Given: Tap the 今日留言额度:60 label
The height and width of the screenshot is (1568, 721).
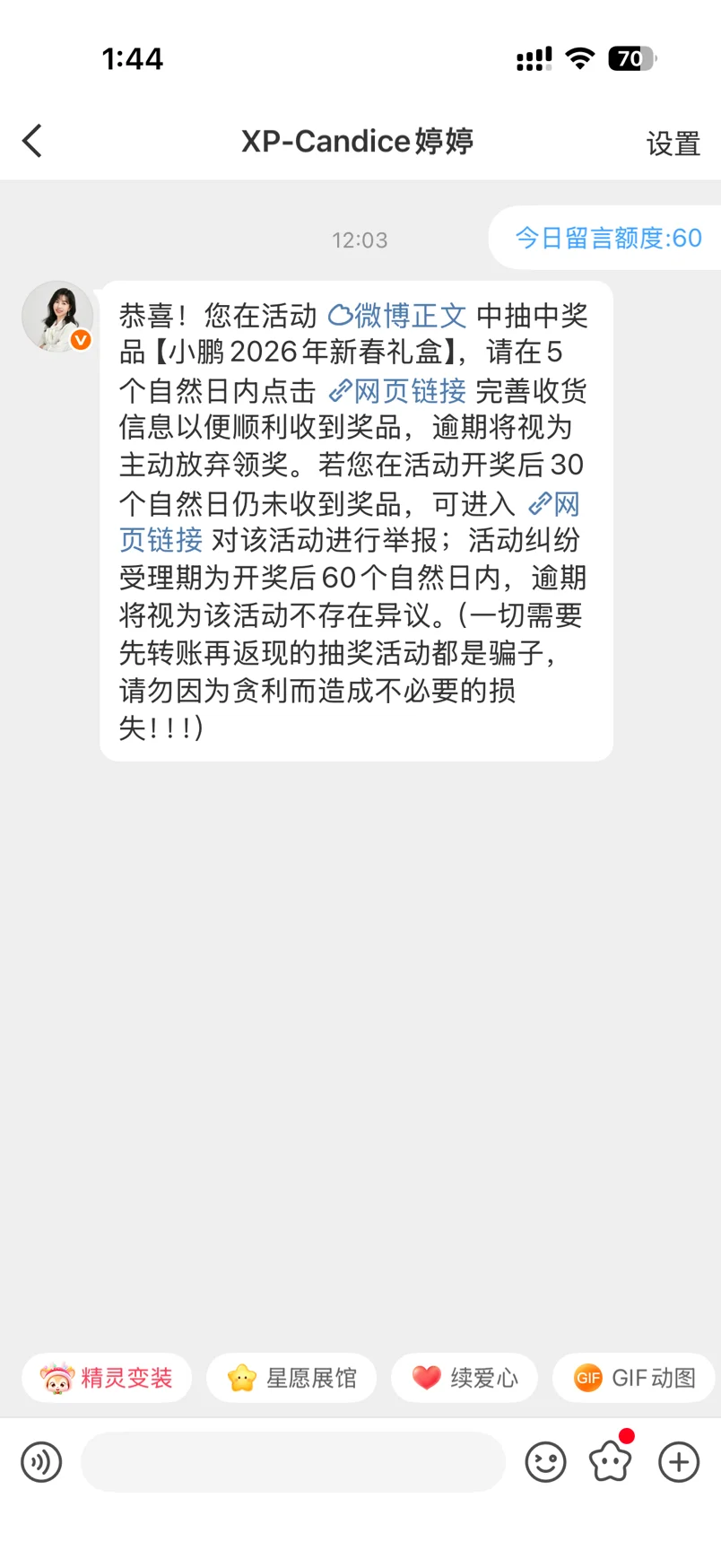Looking at the screenshot, I should (607, 238).
